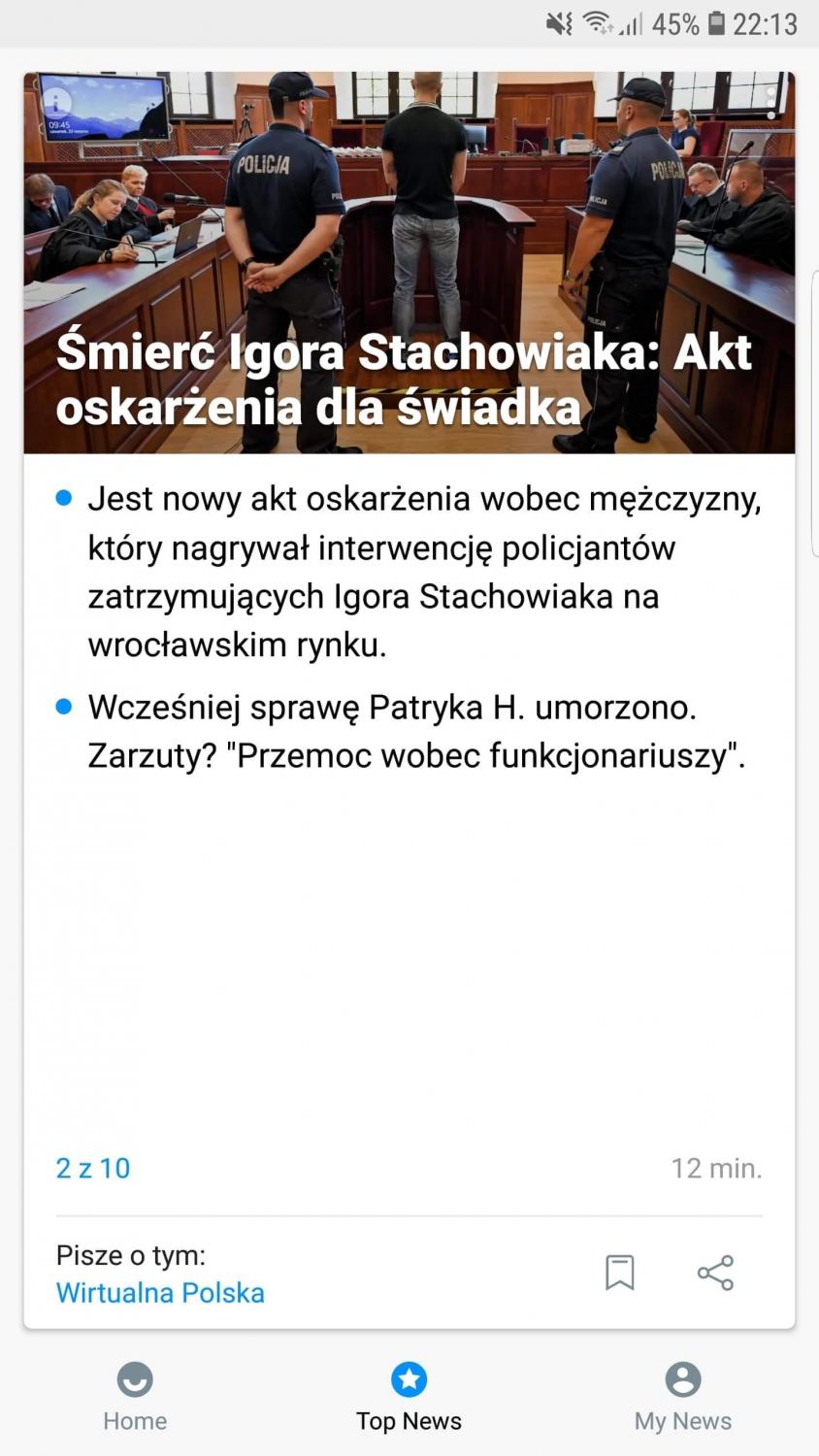Image resolution: width=819 pixels, height=1456 pixels.
Task: Open the Wirtualna Polska source link
Action: point(160,1293)
